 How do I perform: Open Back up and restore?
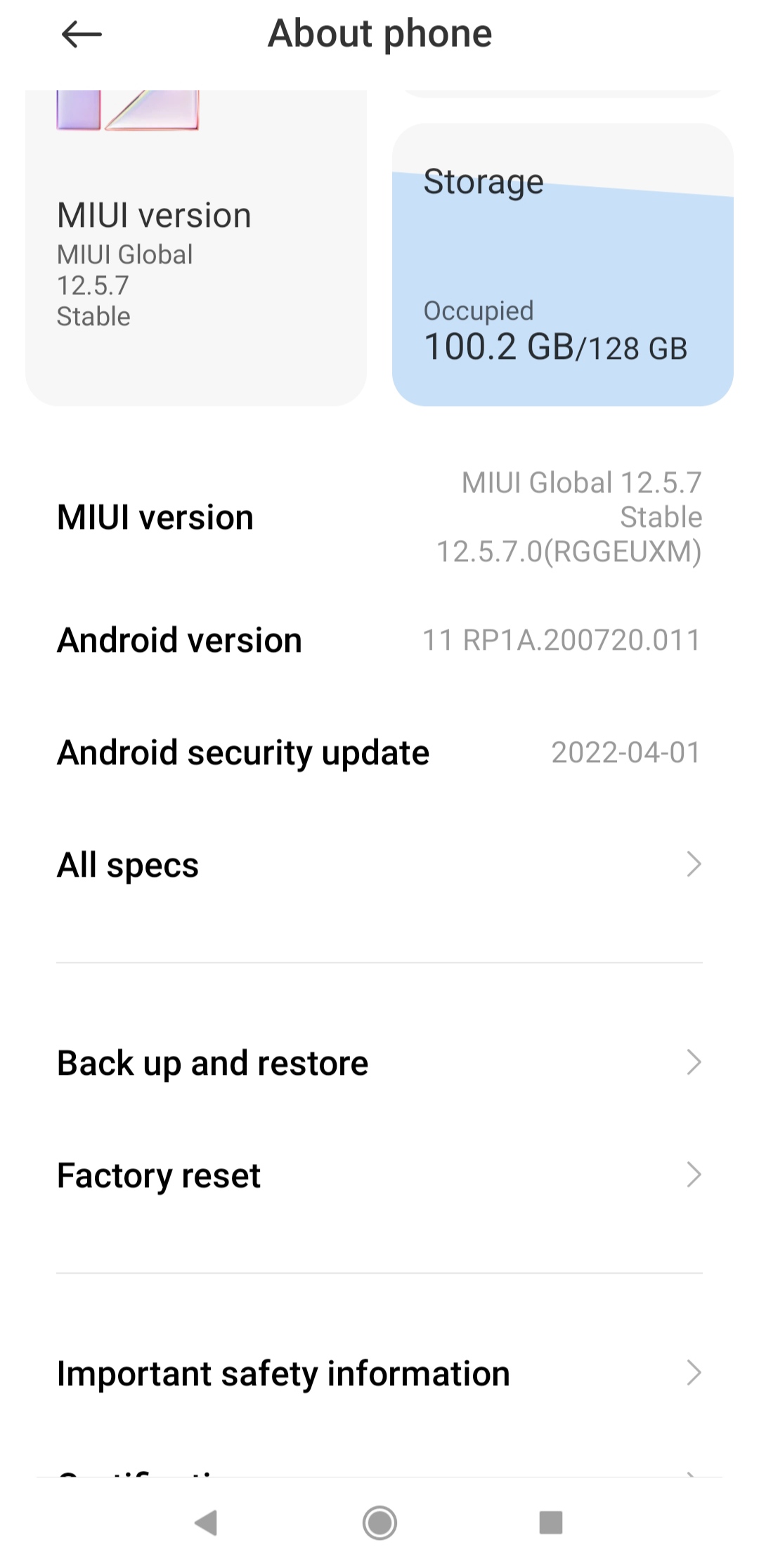(x=379, y=1063)
